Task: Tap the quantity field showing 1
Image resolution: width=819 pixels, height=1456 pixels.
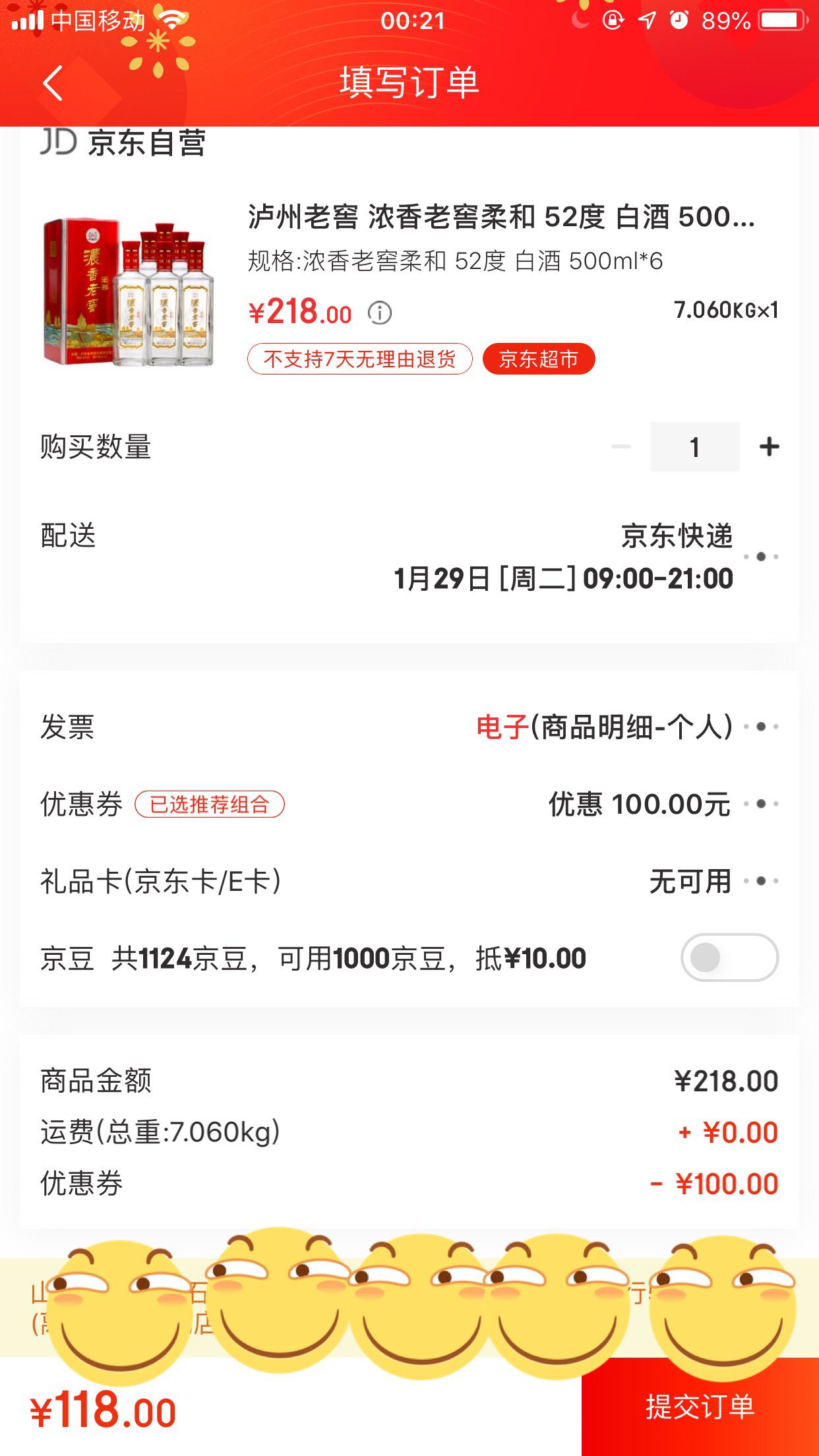Action: (x=694, y=447)
